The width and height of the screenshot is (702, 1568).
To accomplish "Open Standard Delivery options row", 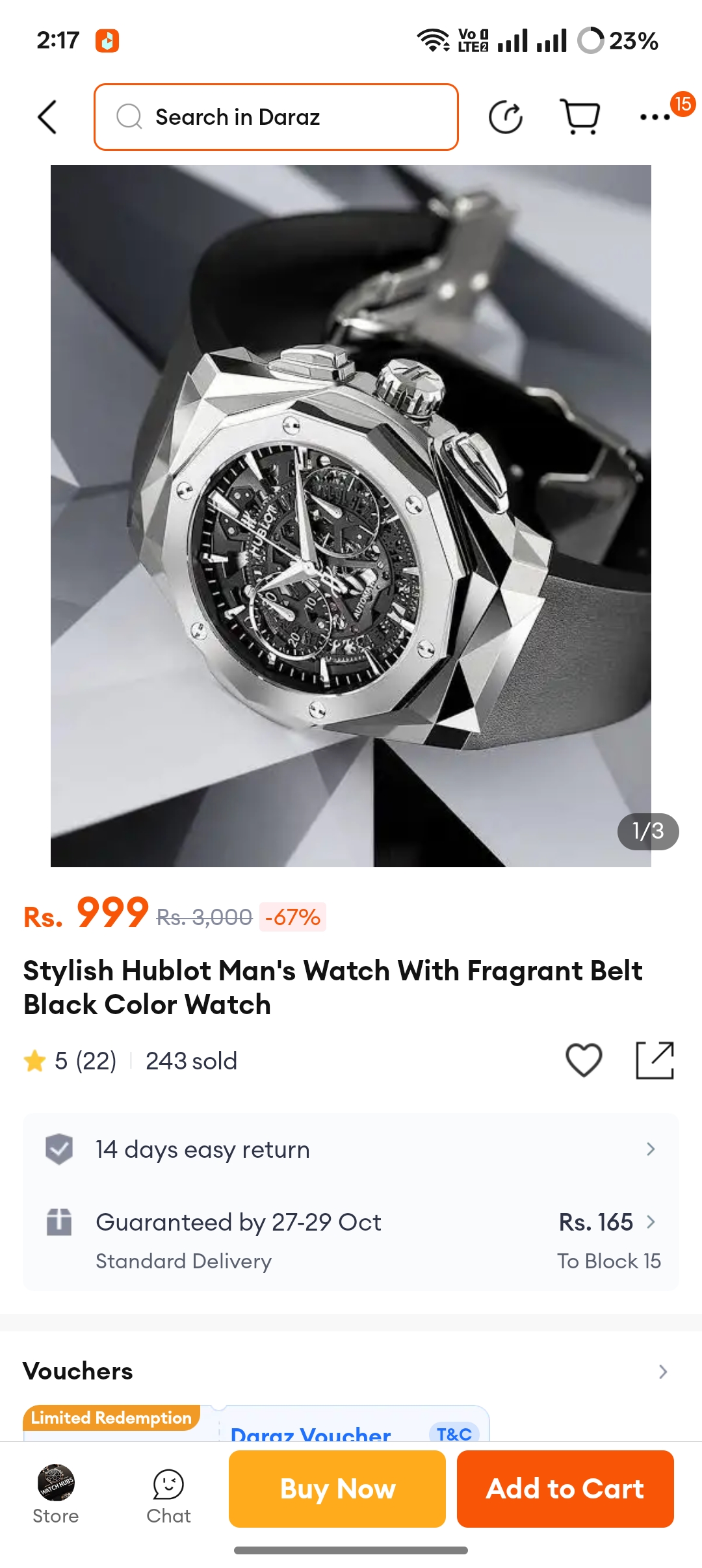I will pyautogui.click(x=351, y=1240).
